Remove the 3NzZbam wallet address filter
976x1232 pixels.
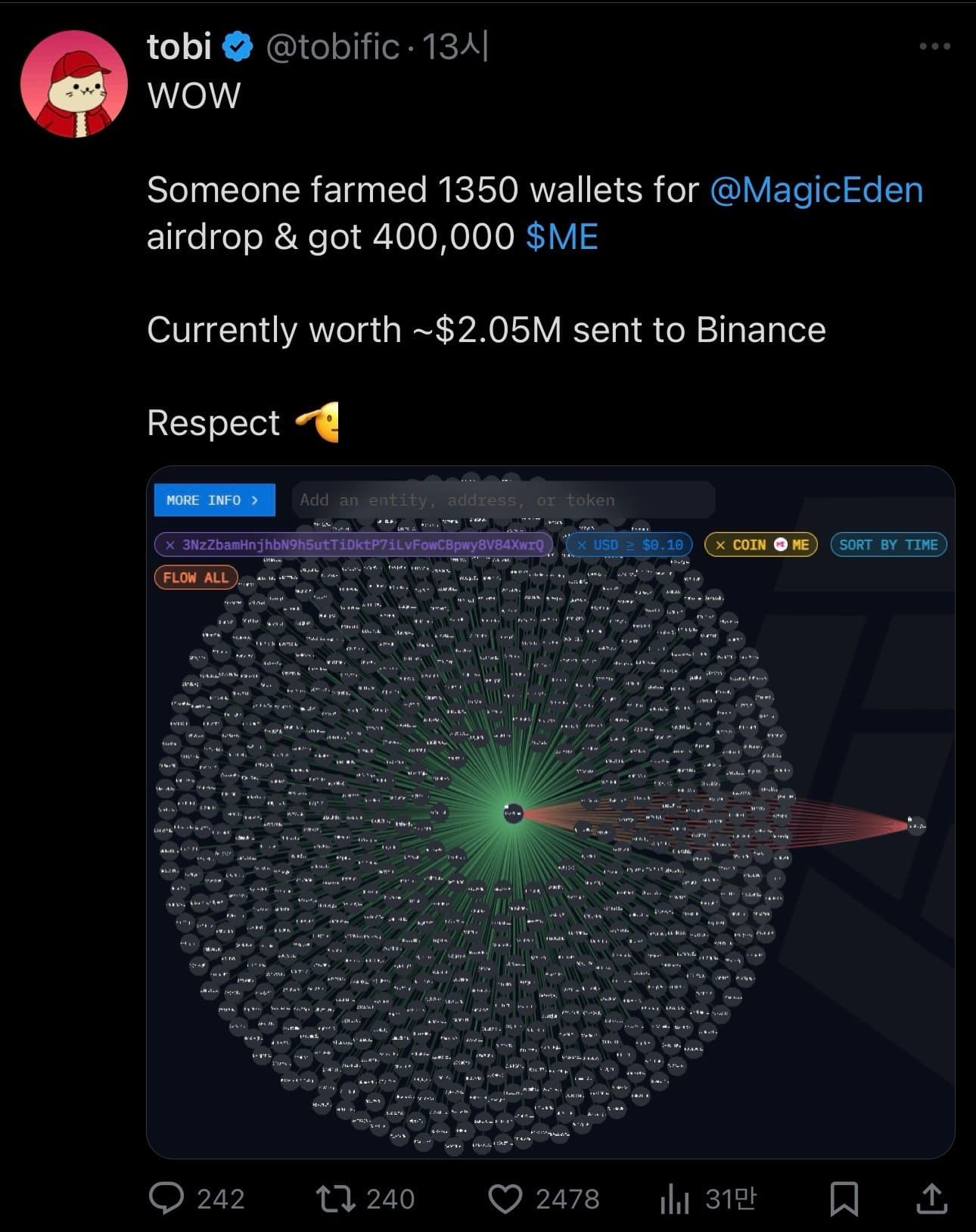coord(168,544)
